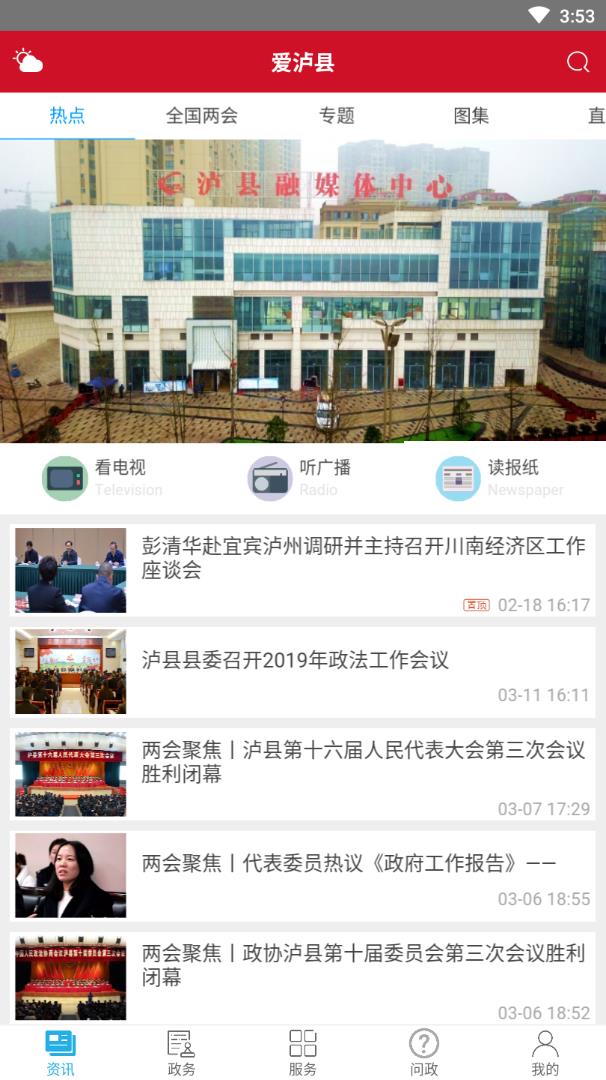Open 读报纸 Newspaper
The height and width of the screenshot is (1080, 606).
pyautogui.click(x=500, y=478)
